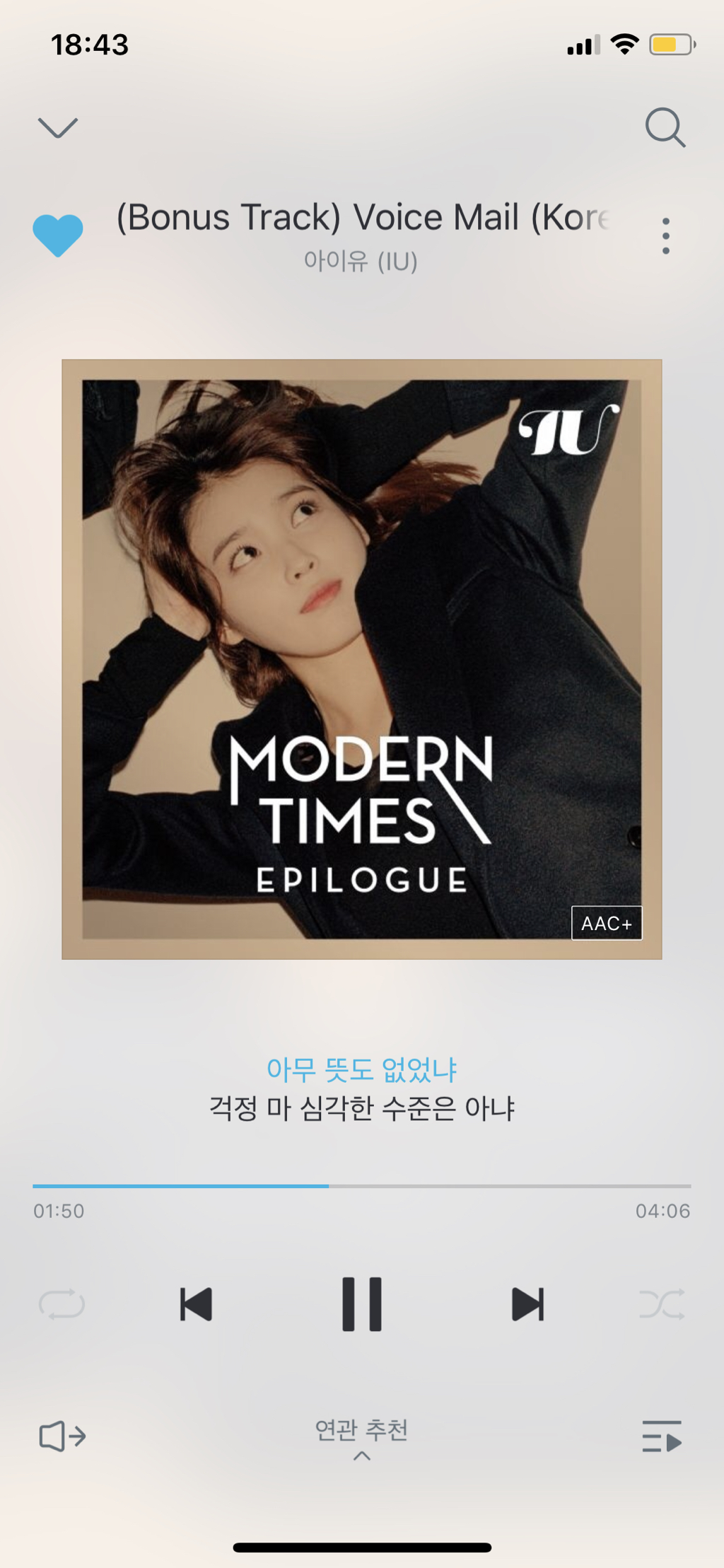Toggle repeat mode
Screen dimensions: 724x1568
tap(62, 1304)
